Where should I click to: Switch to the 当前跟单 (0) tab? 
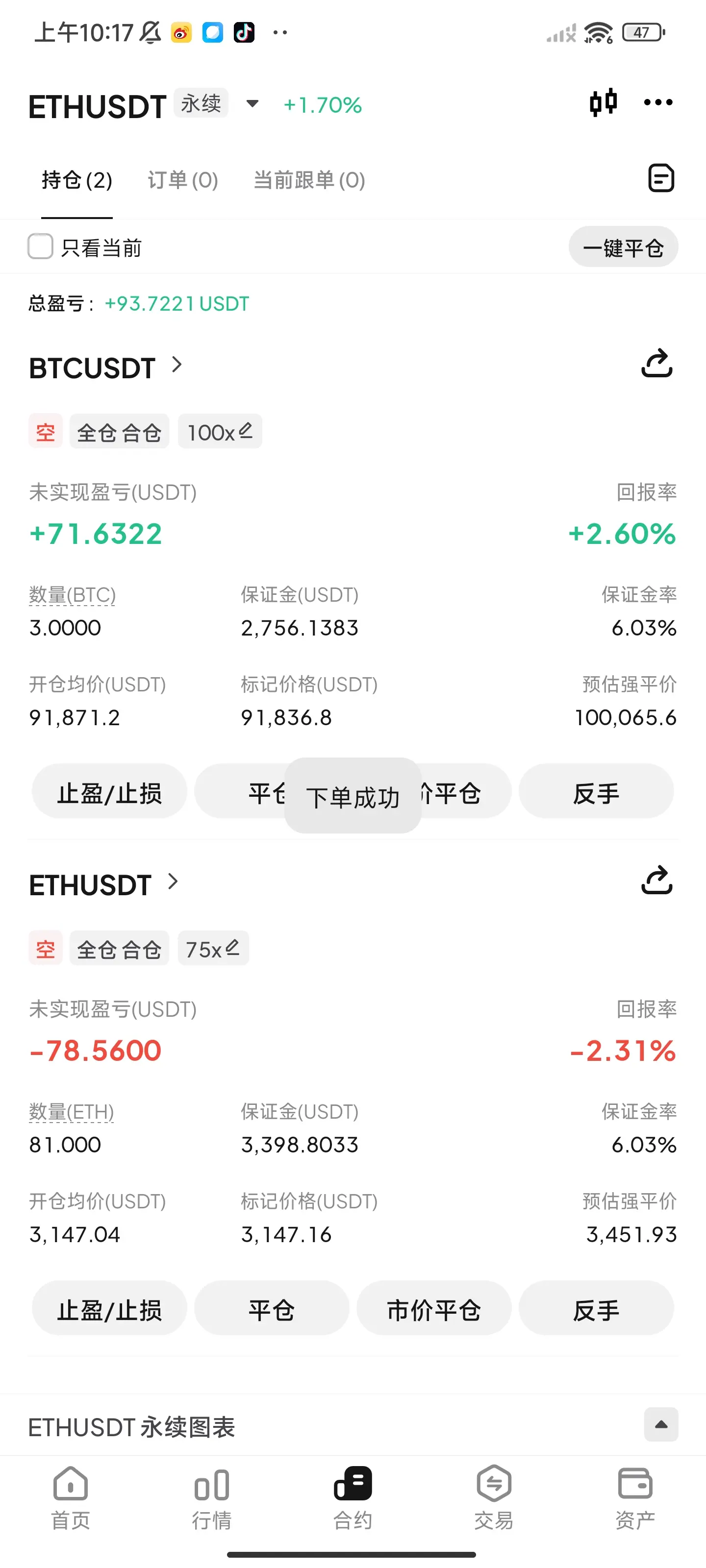[309, 180]
